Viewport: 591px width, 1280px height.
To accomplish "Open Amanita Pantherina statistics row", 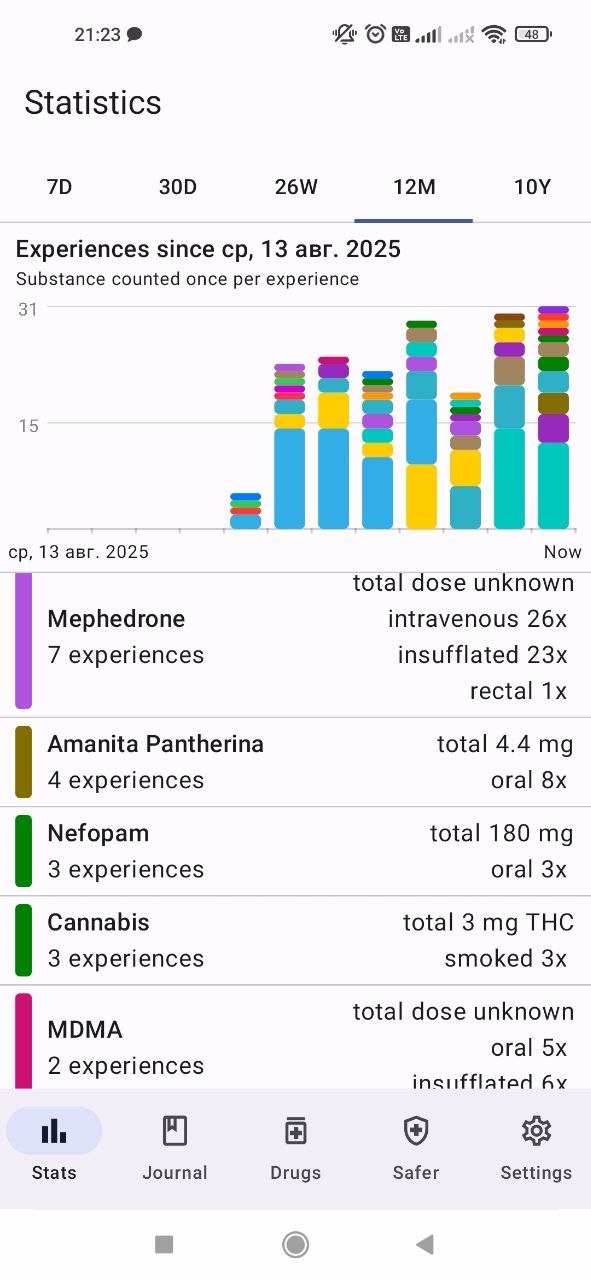I will click(295, 762).
